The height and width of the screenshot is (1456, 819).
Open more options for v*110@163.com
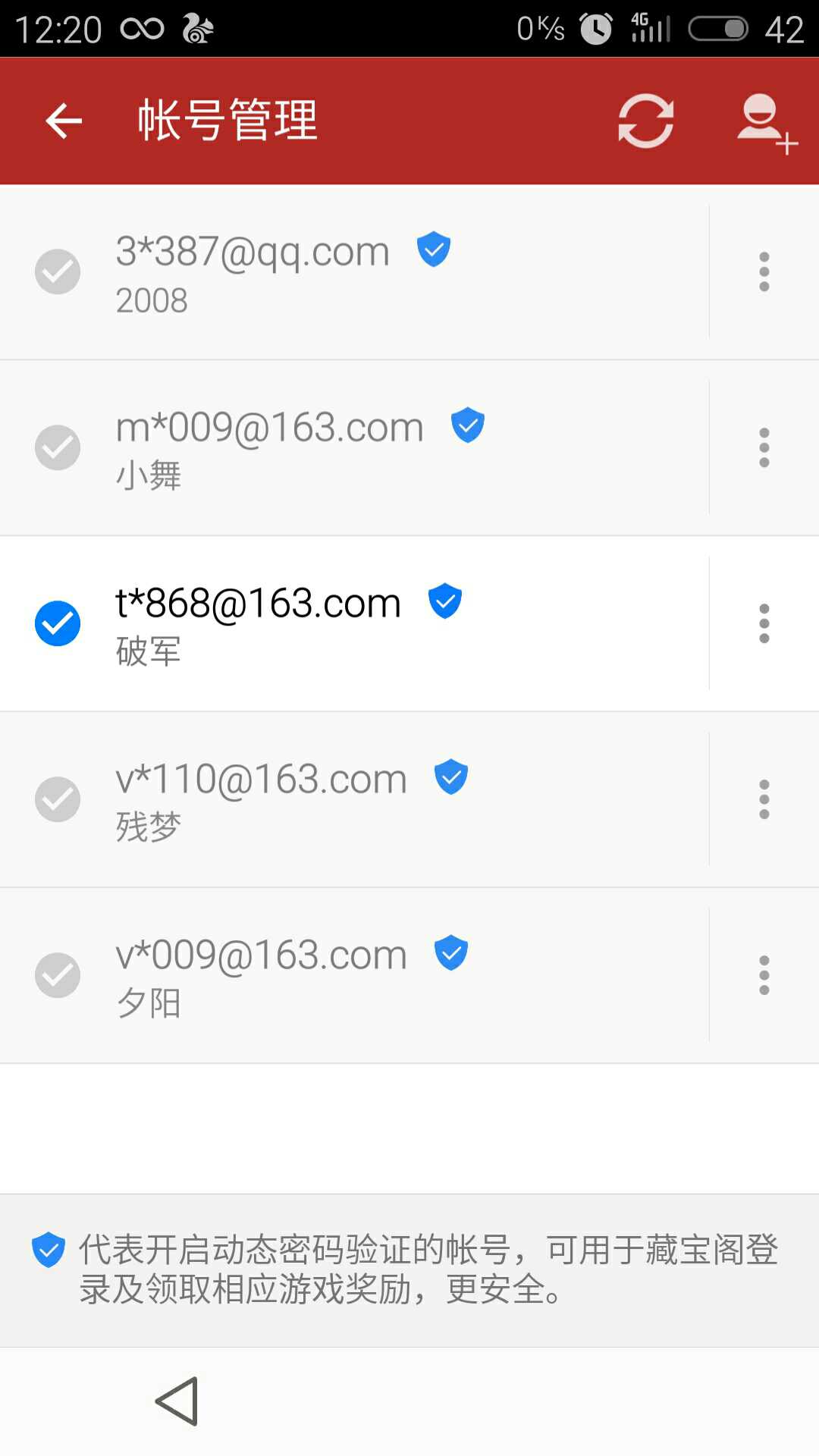764,799
